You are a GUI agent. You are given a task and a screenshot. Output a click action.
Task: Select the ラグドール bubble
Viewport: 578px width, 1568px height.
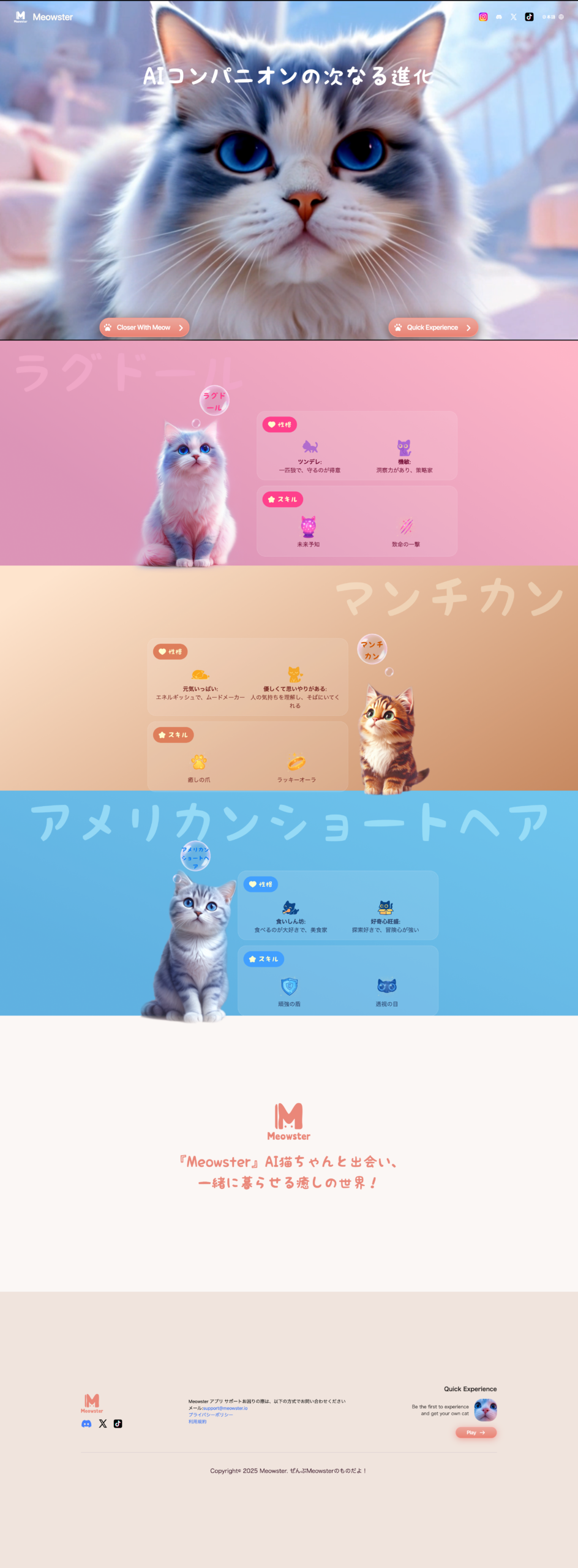[214, 401]
